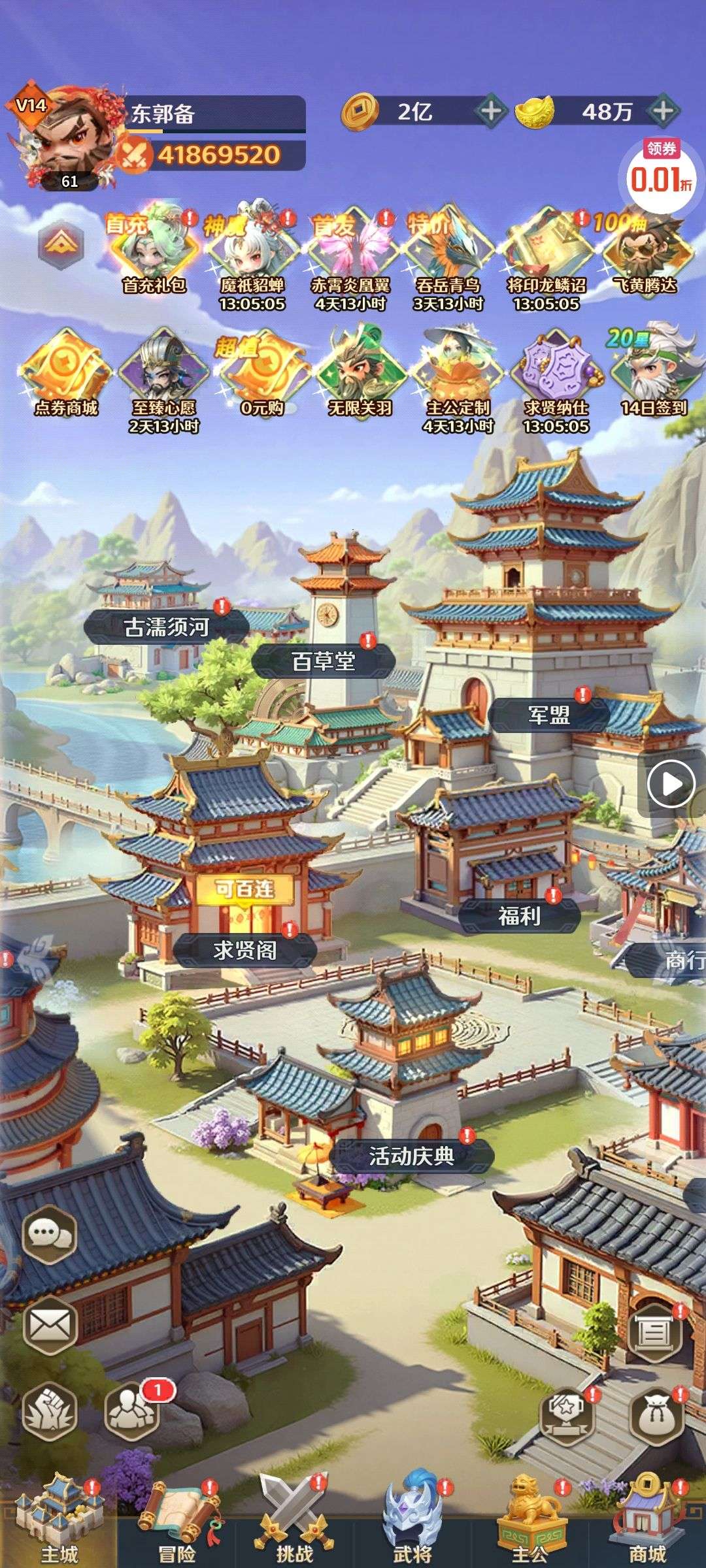Open 活动庆典 events building
706x1568 pixels.
click(x=411, y=1156)
